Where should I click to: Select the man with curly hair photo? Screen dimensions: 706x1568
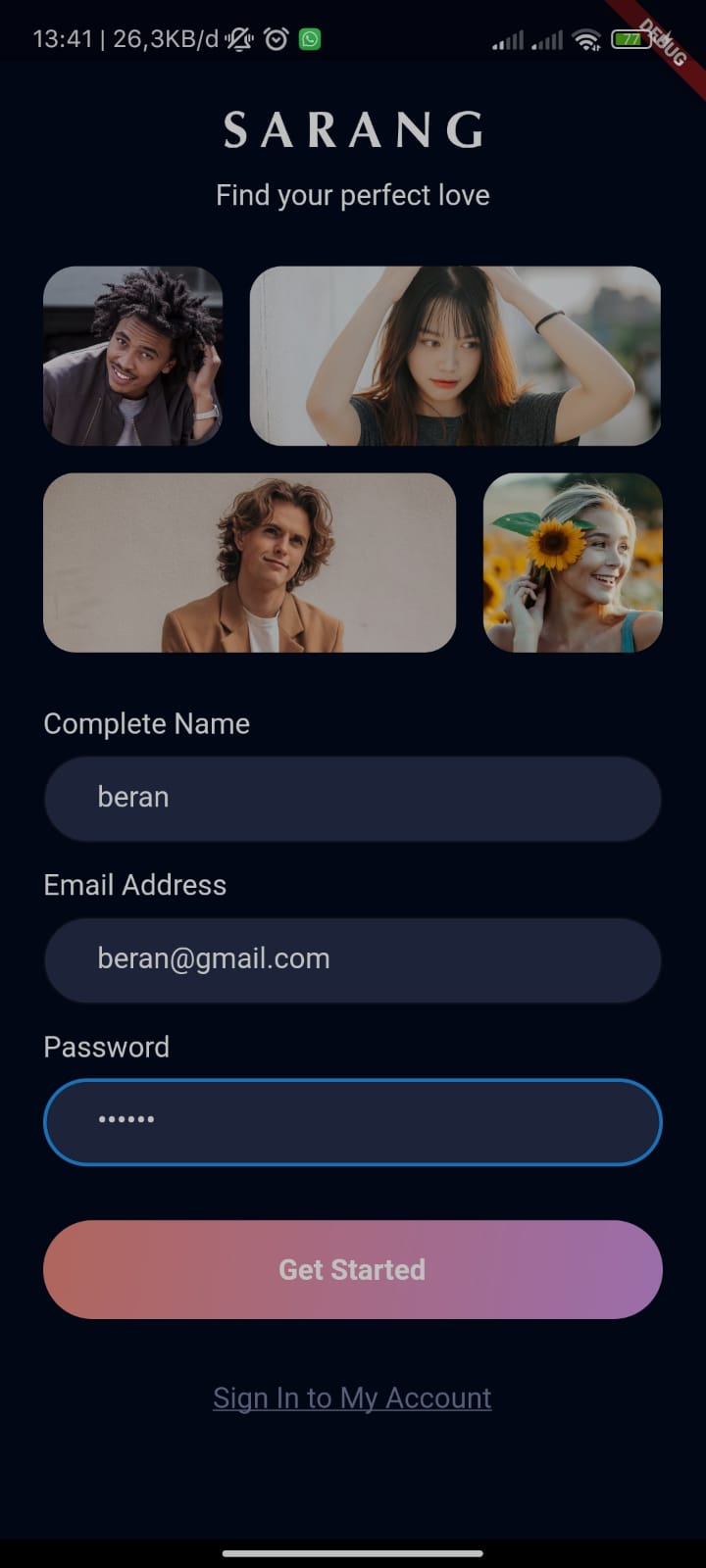point(133,356)
